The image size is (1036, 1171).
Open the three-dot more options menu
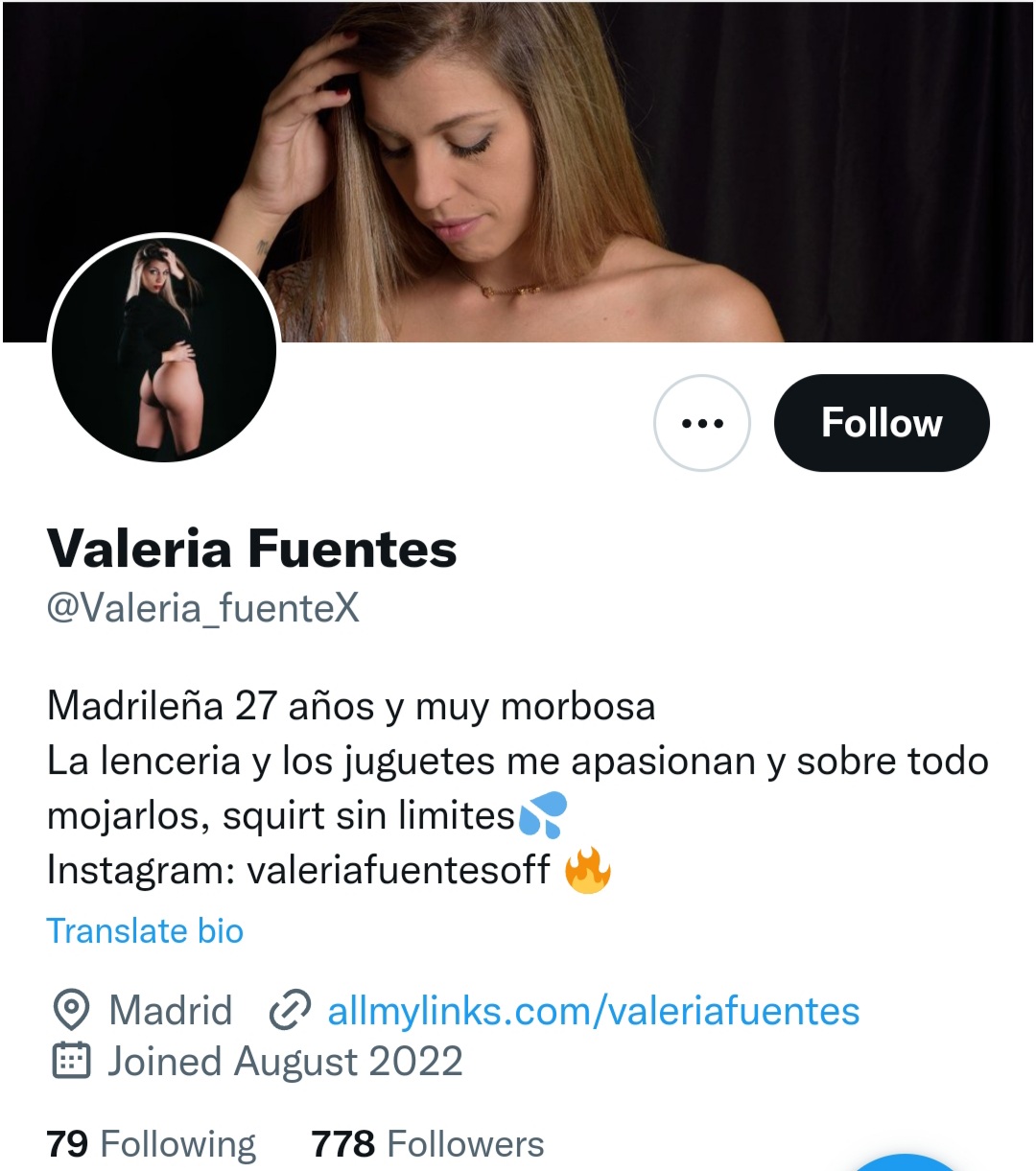coord(702,423)
